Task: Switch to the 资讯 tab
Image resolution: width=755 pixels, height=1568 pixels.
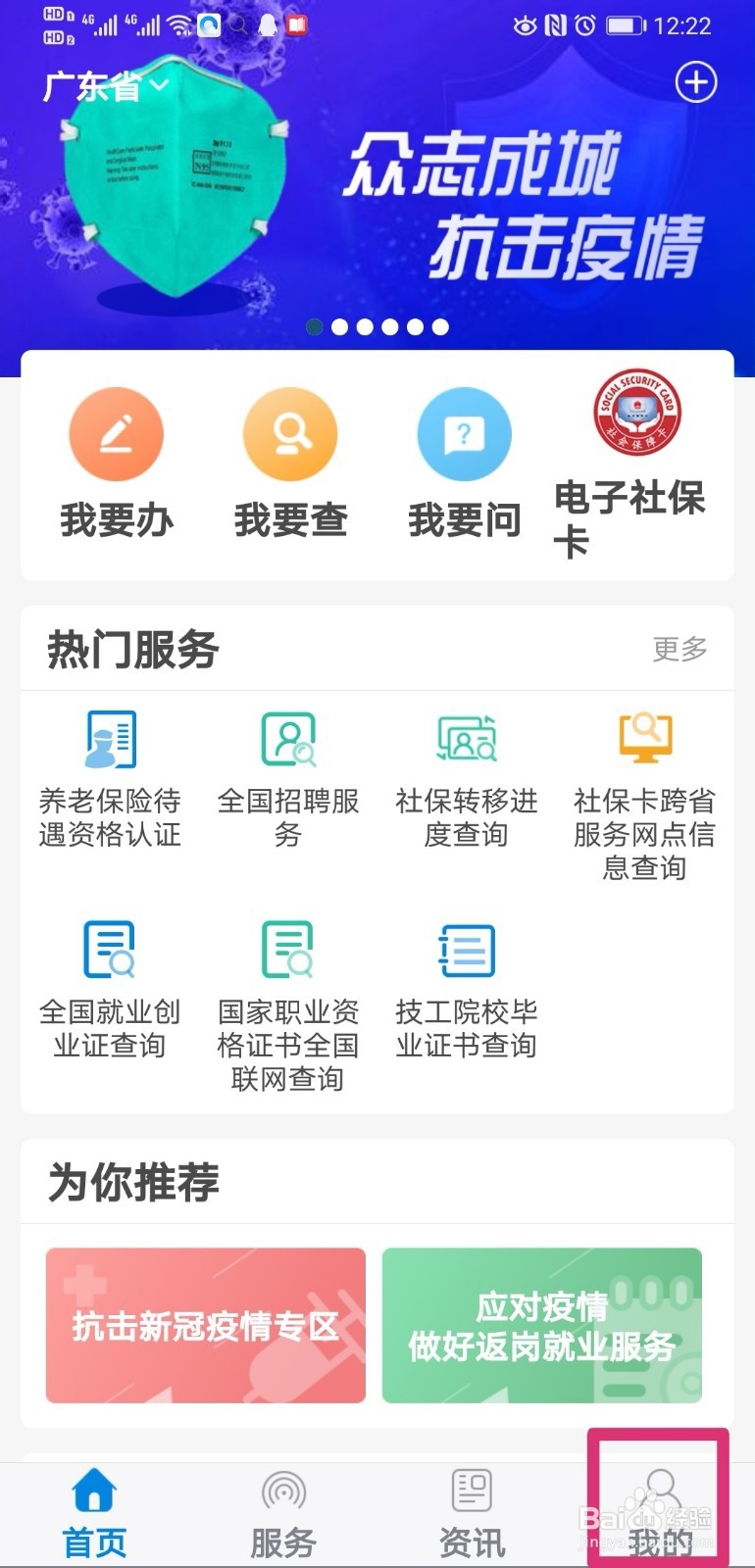Action: tap(472, 1515)
